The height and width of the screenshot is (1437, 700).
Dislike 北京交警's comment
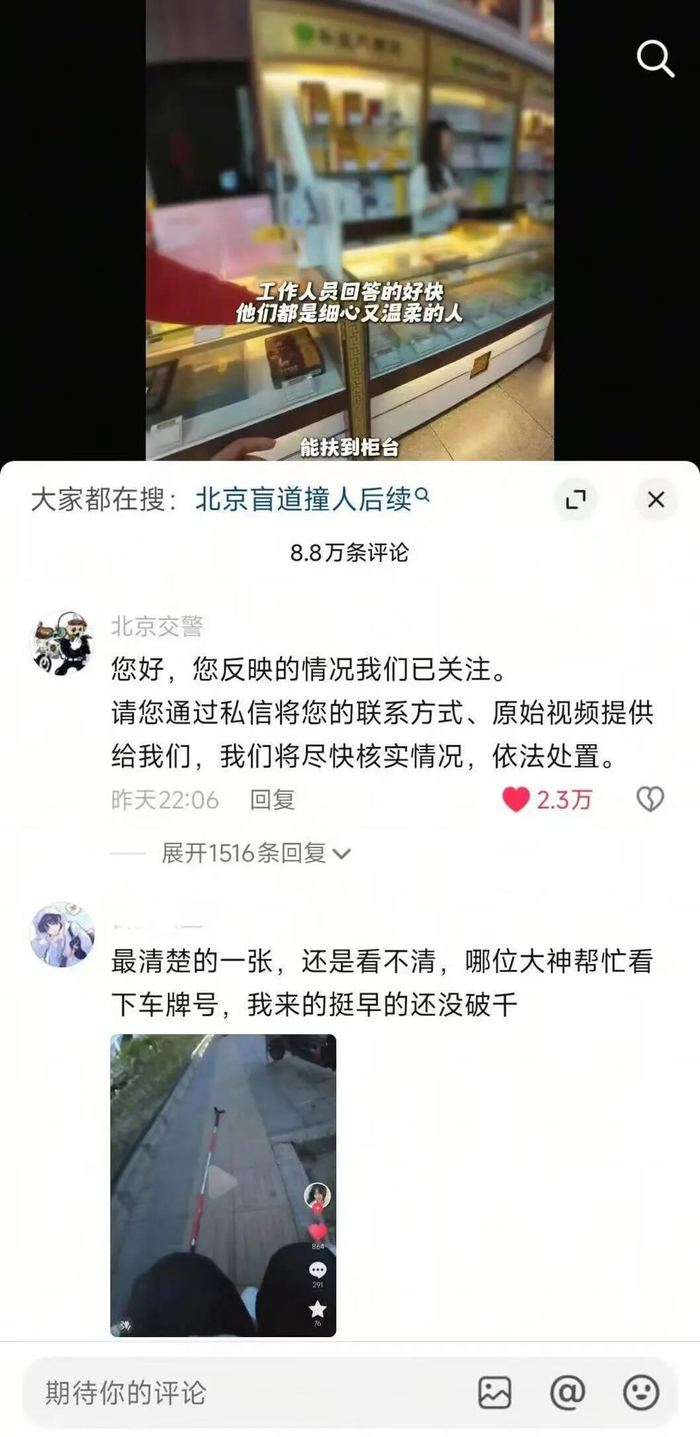[650, 799]
